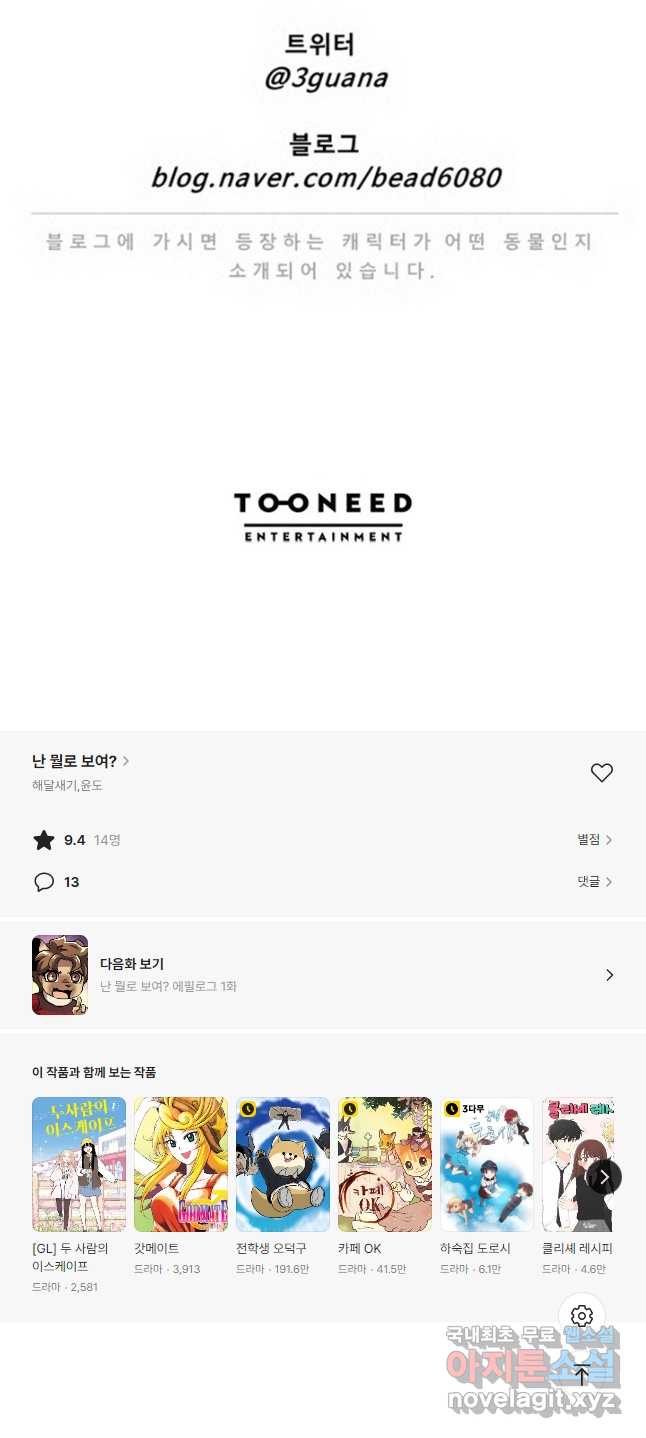Jump back to the top of the page

(582, 1374)
